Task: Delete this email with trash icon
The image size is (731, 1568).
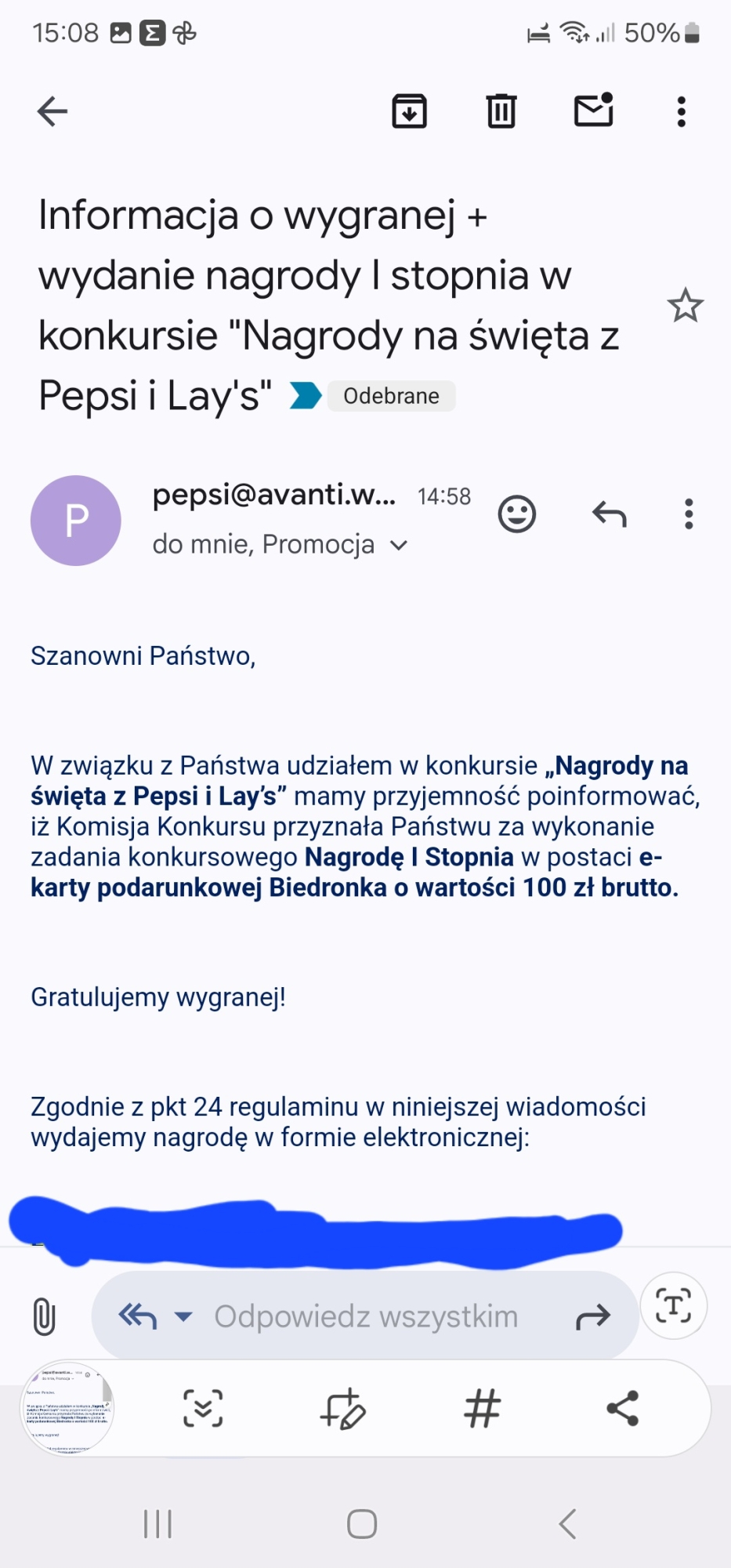Action: tap(501, 111)
